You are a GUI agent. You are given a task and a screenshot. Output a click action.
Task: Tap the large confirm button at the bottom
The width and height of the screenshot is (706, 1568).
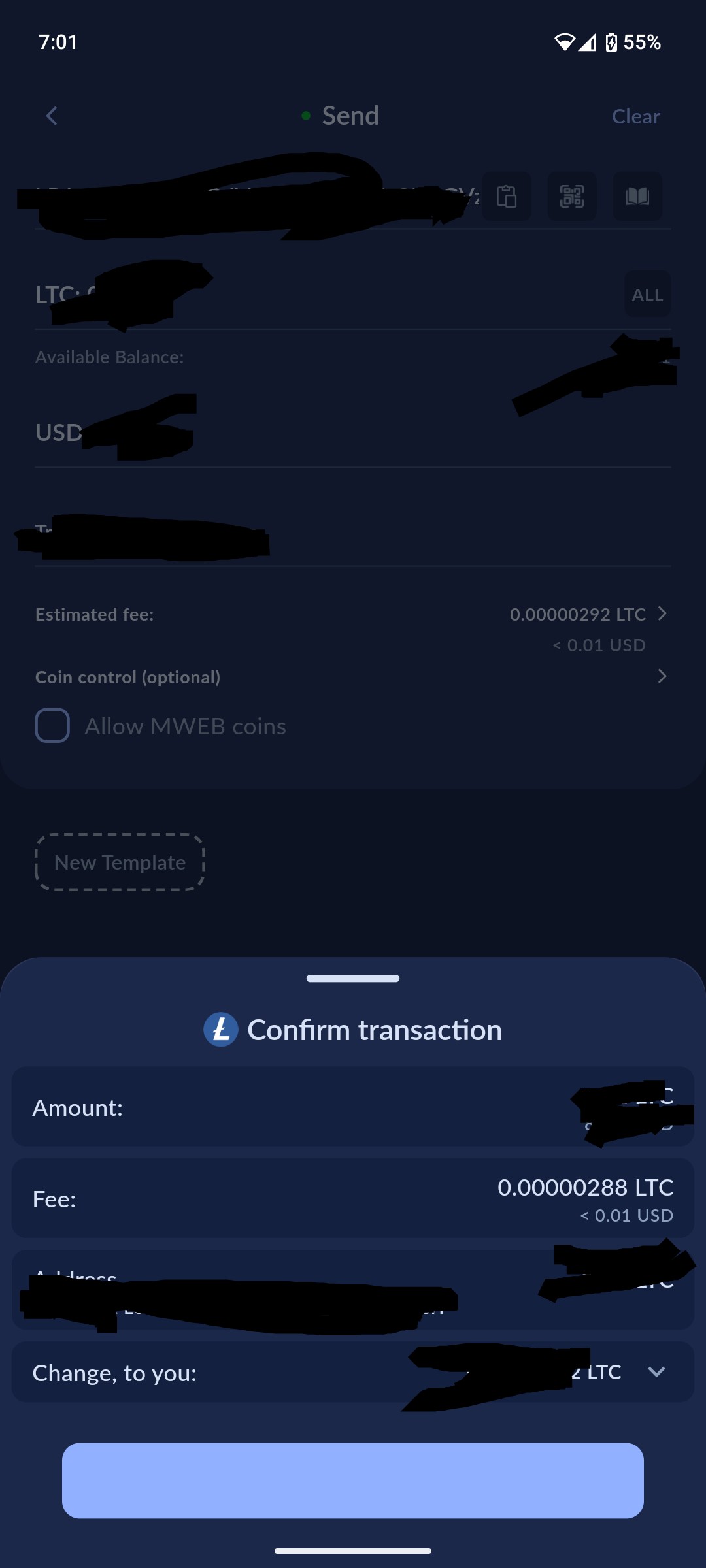(x=353, y=1480)
